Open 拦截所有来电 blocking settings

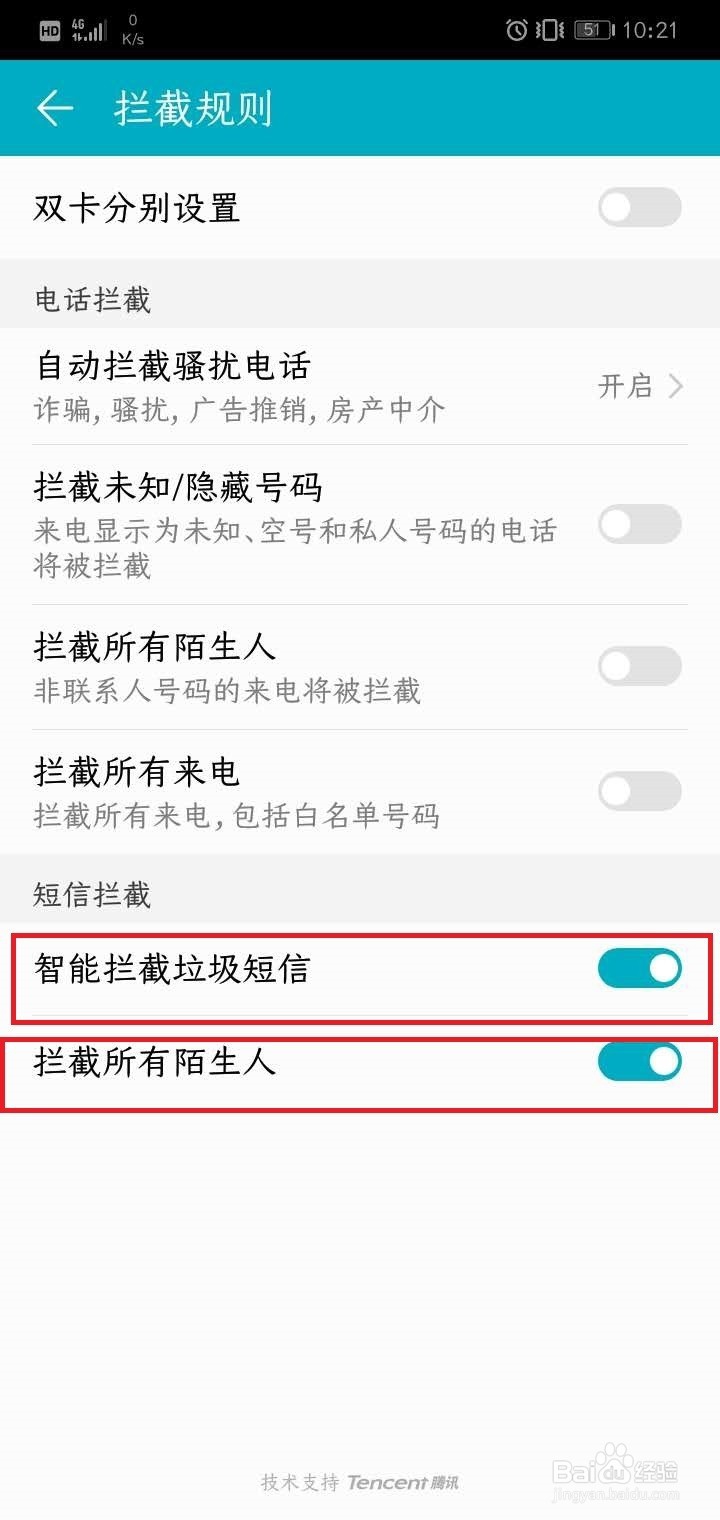click(639, 791)
